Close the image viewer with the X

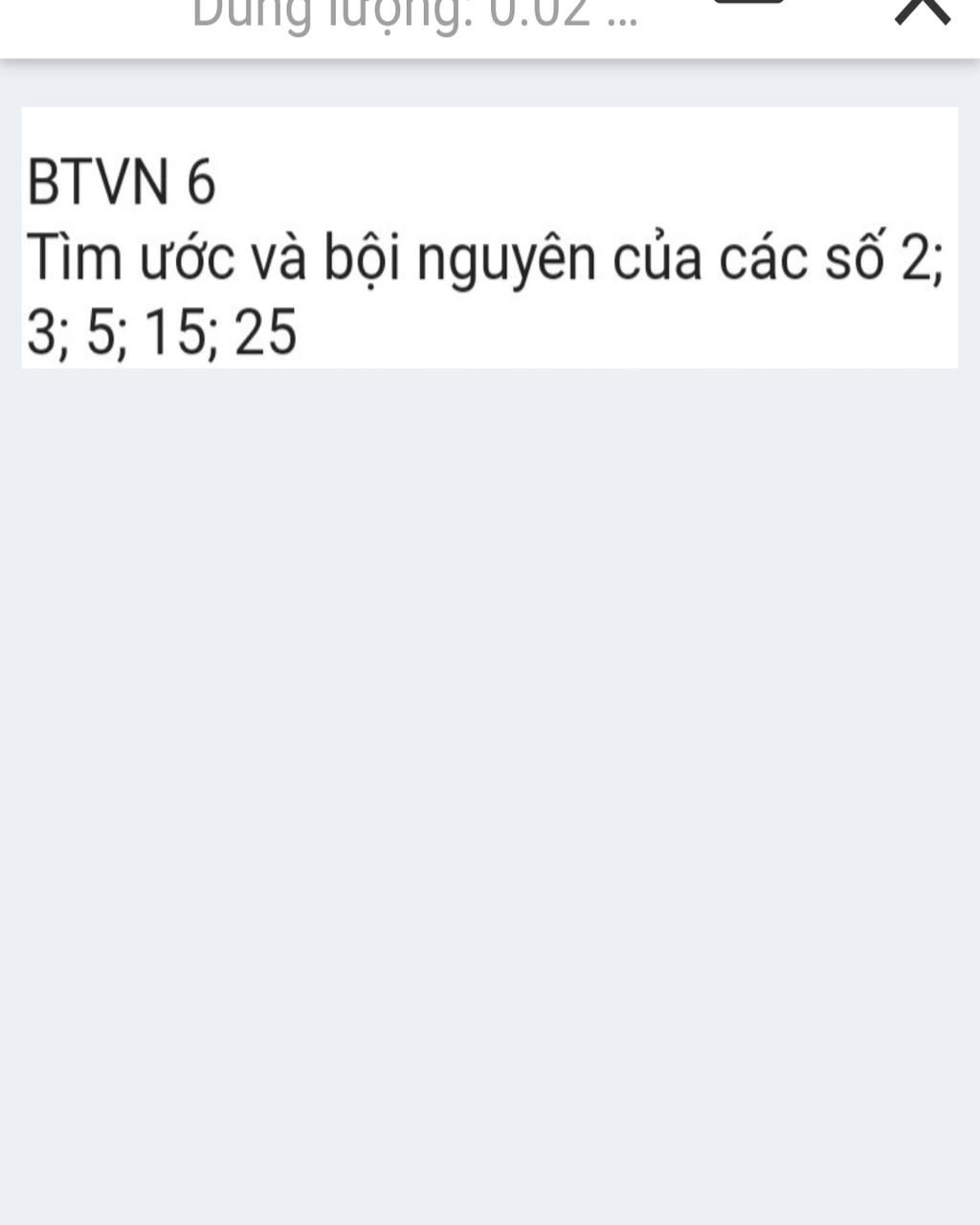[x=923, y=10]
